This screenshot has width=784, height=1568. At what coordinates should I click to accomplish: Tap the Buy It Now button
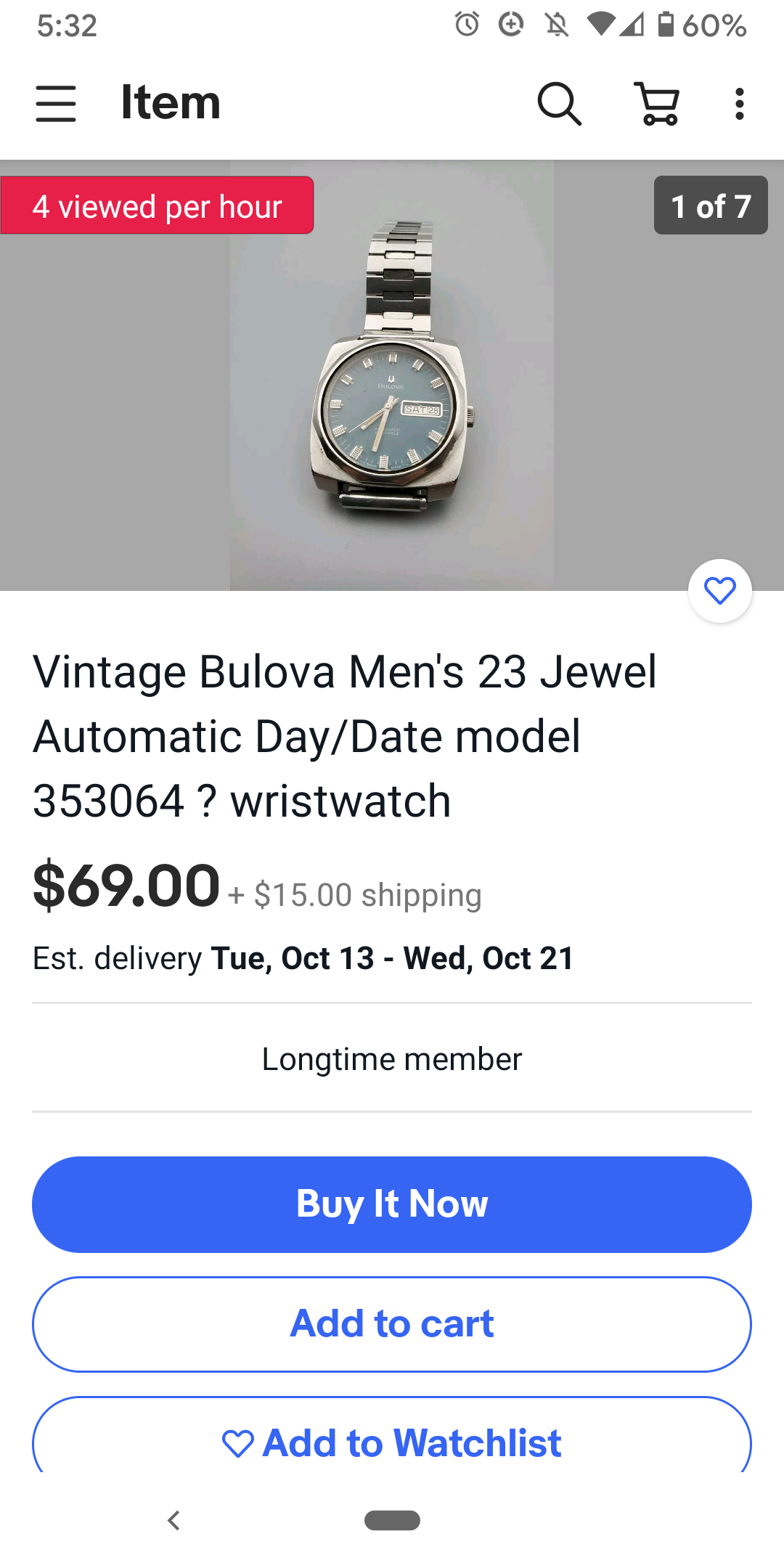(x=392, y=1204)
